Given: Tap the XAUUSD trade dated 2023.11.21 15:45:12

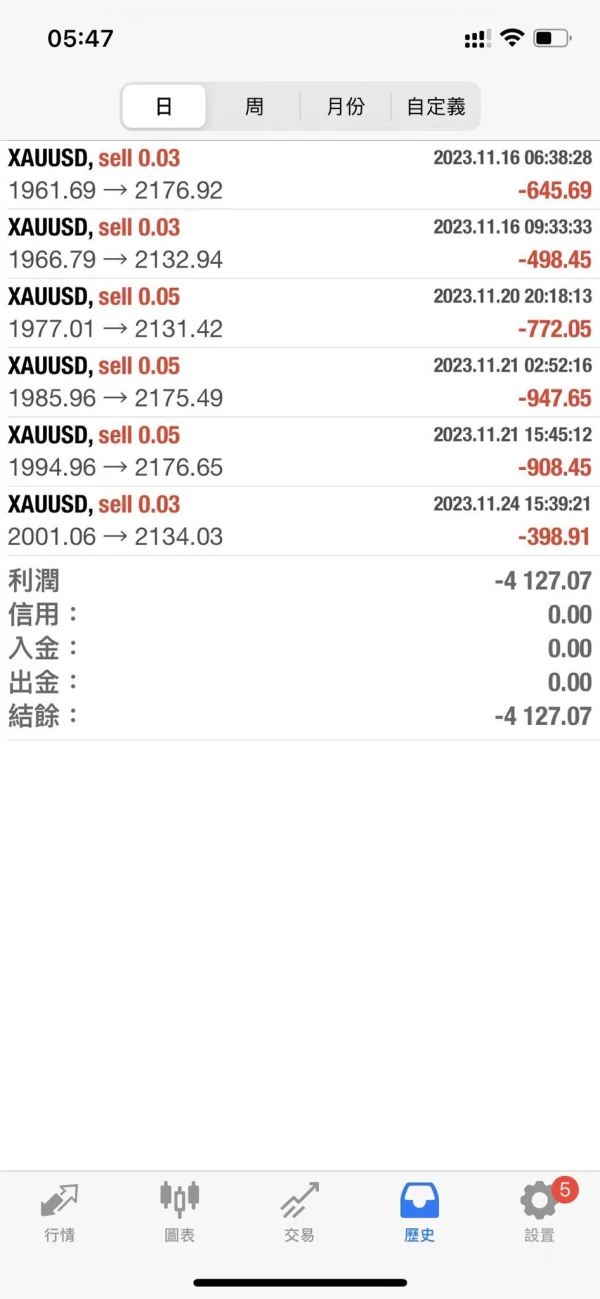Looking at the screenshot, I should pyautogui.click(x=300, y=451).
